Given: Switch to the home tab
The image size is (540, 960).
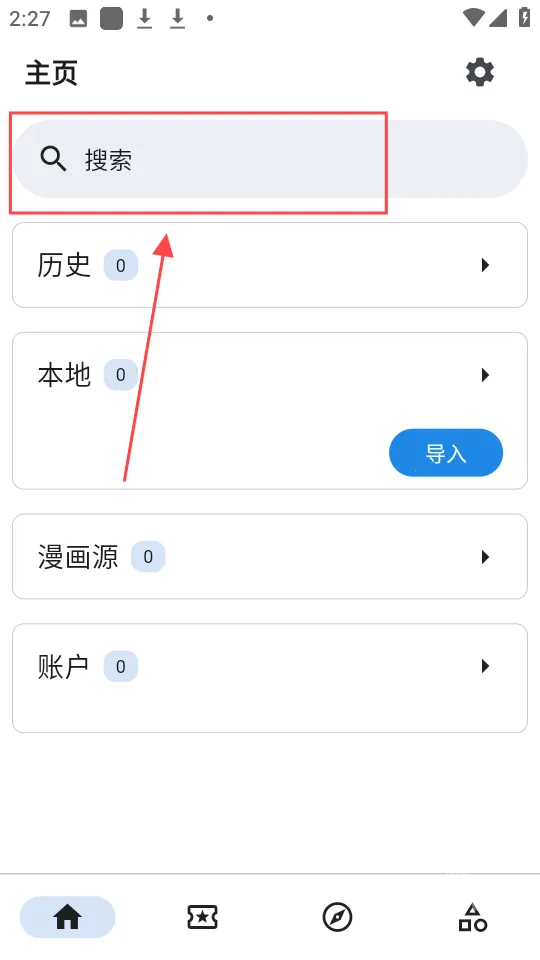Looking at the screenshot, I should point(67,917).
